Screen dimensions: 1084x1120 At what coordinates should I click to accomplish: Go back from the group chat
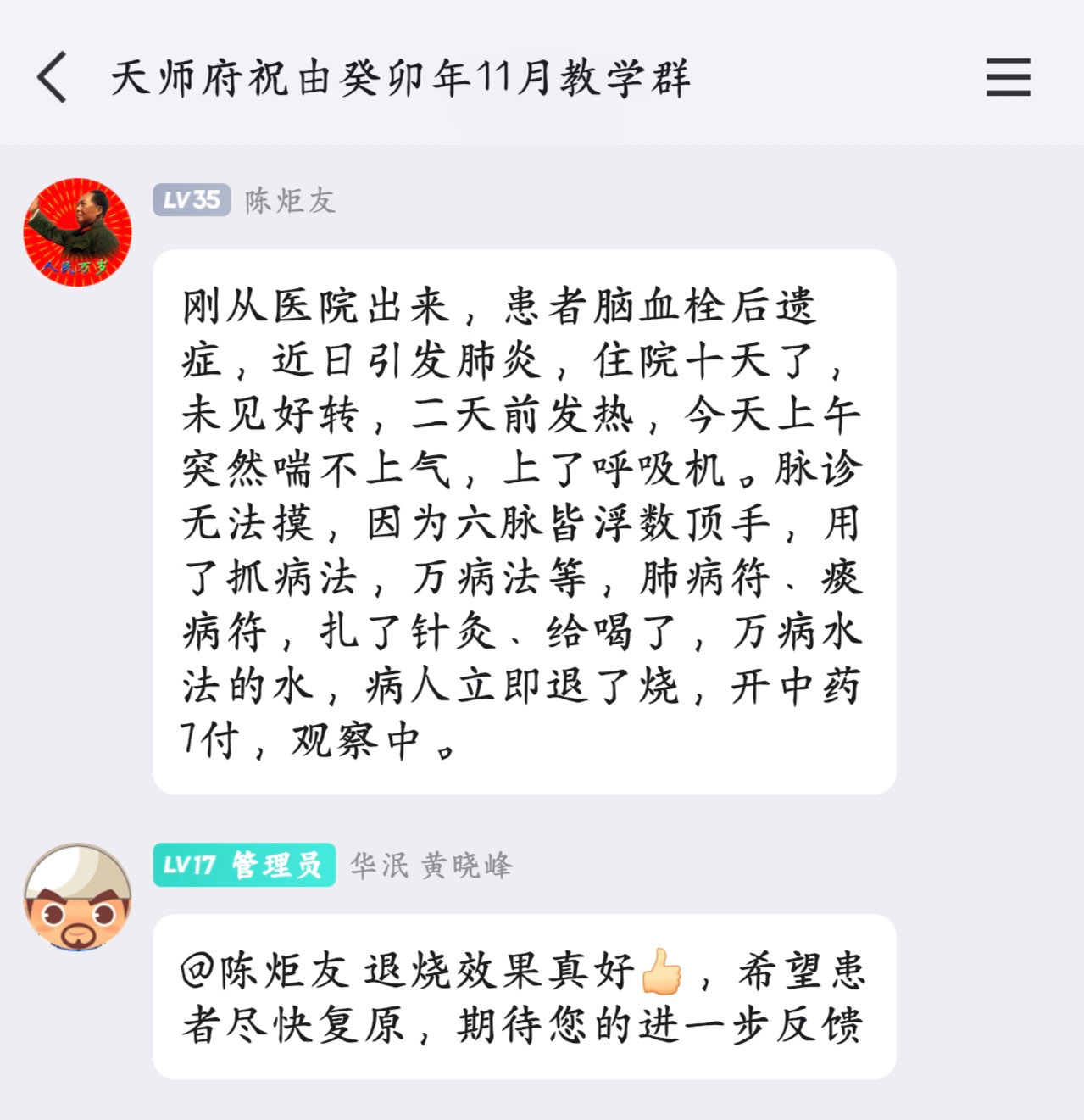(53, 77)
